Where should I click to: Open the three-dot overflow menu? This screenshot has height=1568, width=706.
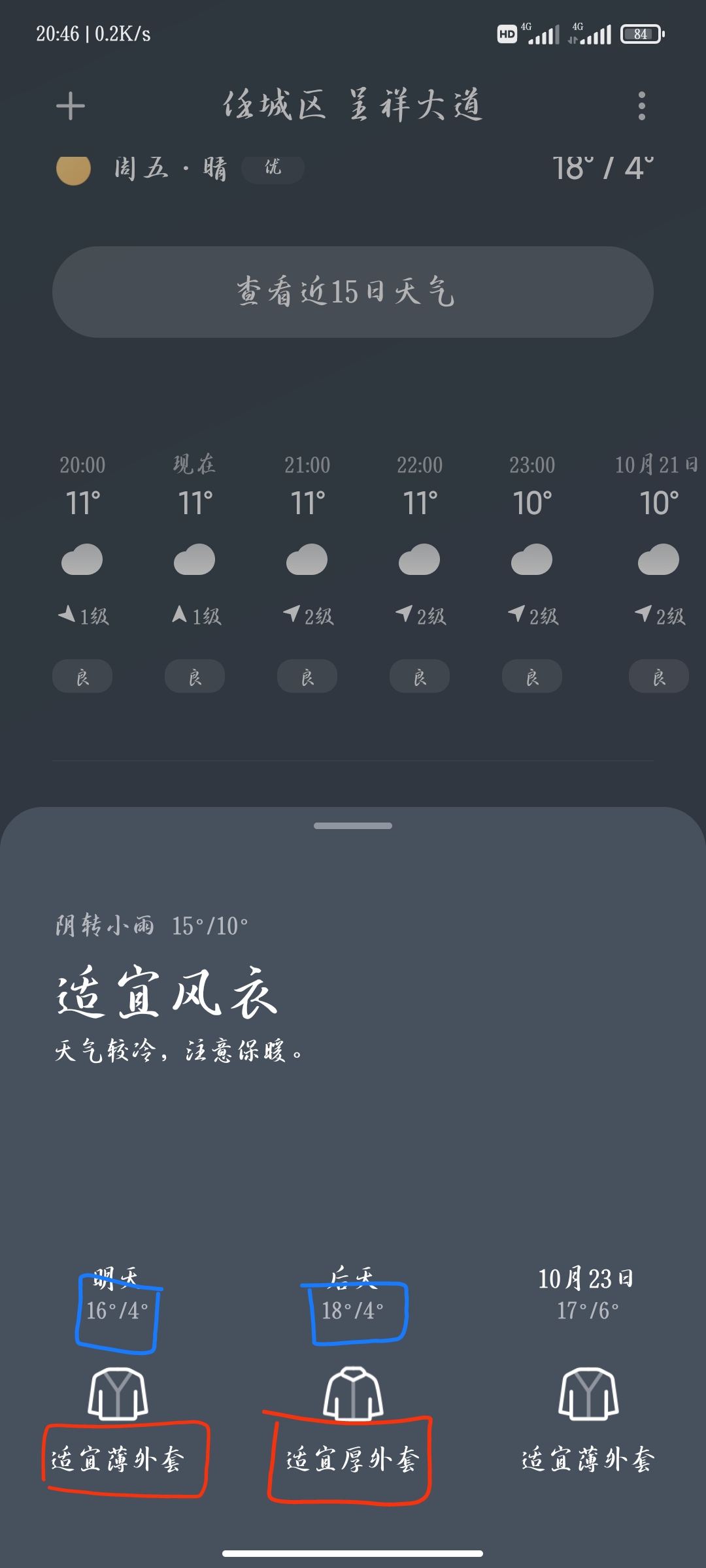coord(641,106)
